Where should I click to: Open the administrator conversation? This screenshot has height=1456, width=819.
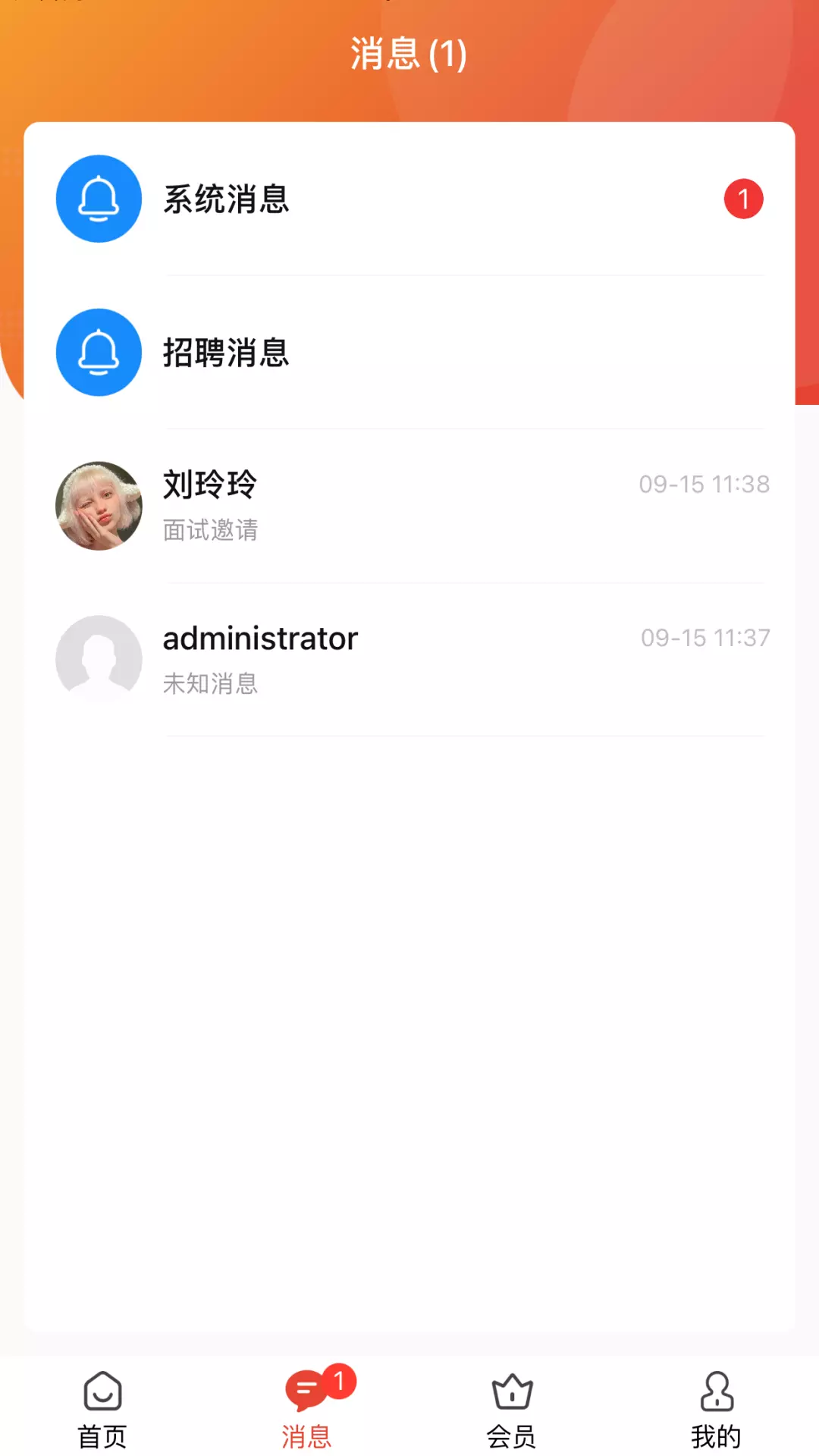[409, 659]
